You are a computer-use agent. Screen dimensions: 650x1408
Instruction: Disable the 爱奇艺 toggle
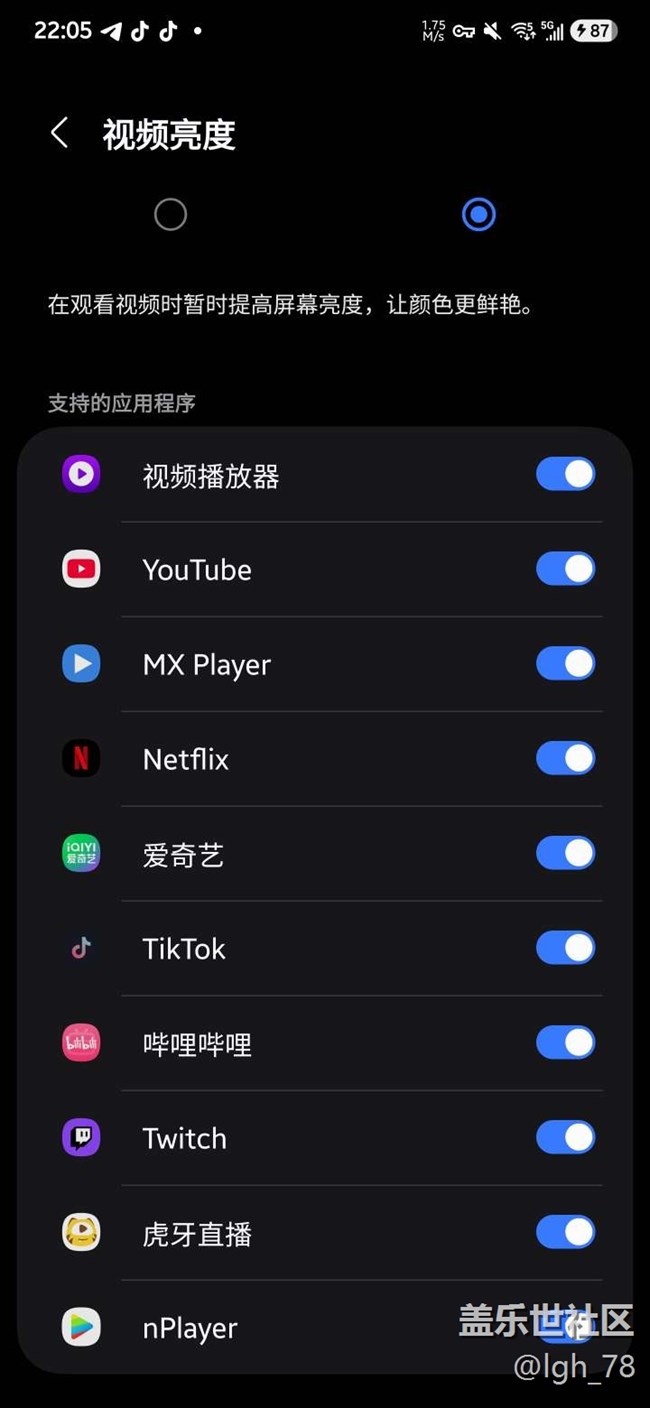(565, 853)
